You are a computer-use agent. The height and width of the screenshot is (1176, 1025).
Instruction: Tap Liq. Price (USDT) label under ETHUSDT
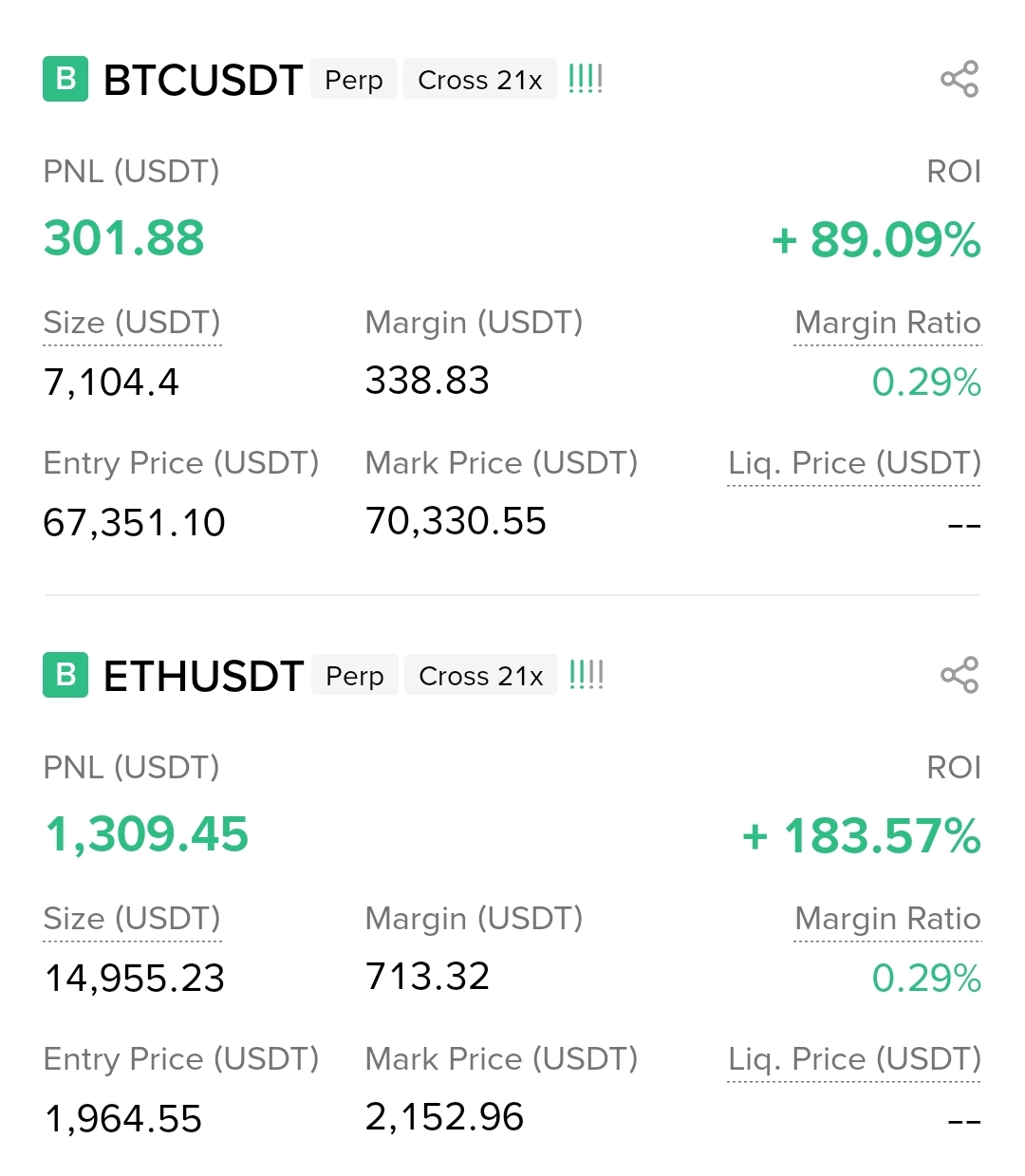pos(854,1059)
